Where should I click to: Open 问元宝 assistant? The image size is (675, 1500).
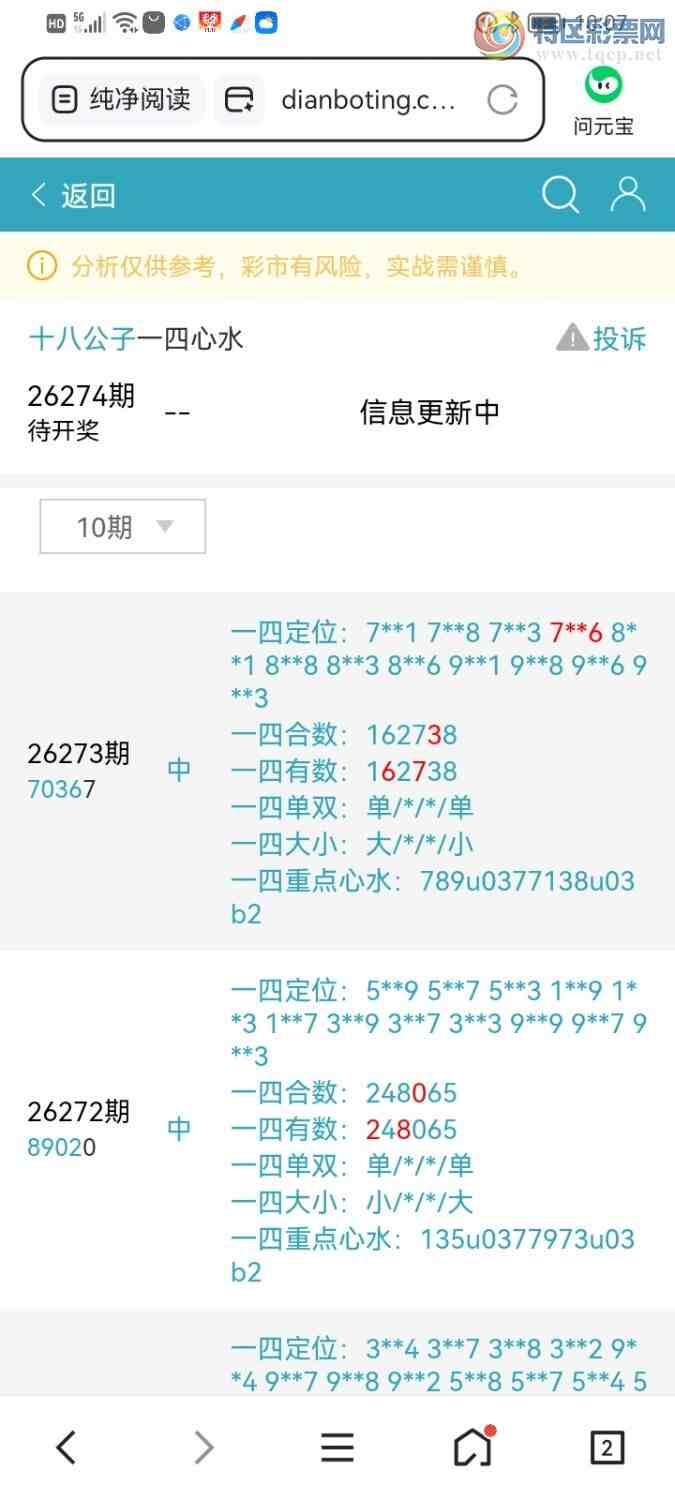tap(603, 100)
